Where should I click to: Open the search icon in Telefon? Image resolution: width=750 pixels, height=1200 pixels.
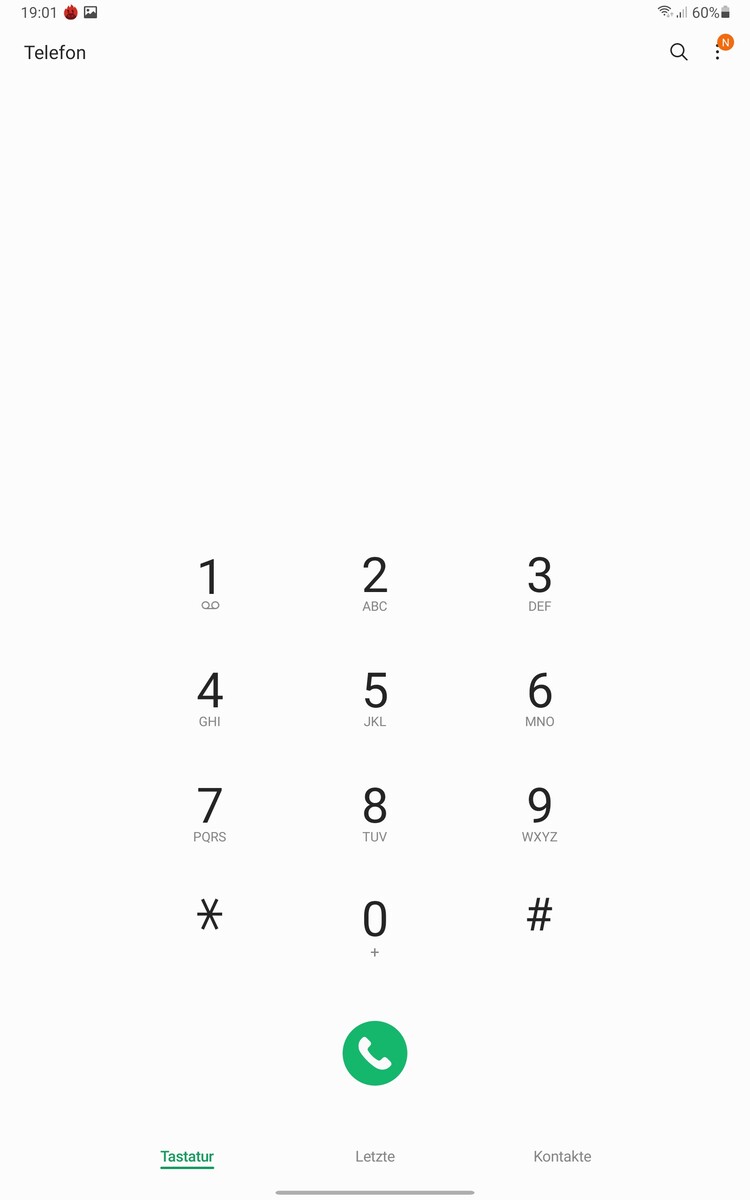tap(678, 53)
